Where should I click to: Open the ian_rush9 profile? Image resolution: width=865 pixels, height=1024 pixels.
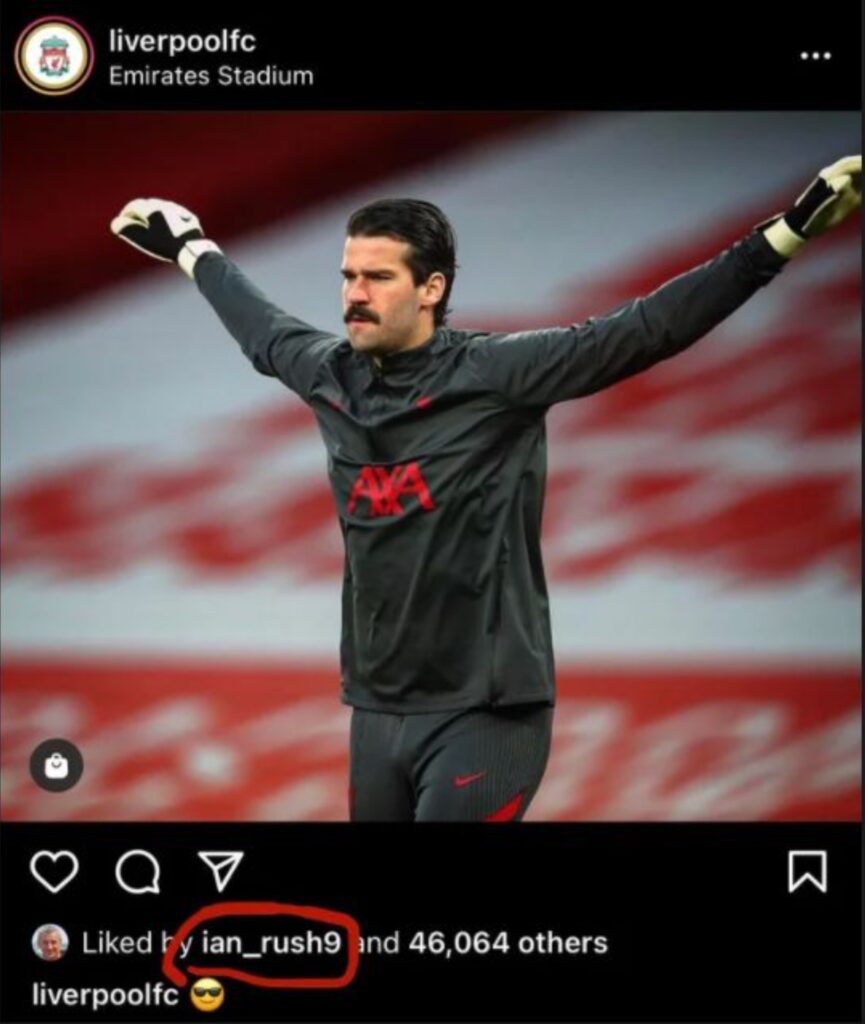coord(271,942)
